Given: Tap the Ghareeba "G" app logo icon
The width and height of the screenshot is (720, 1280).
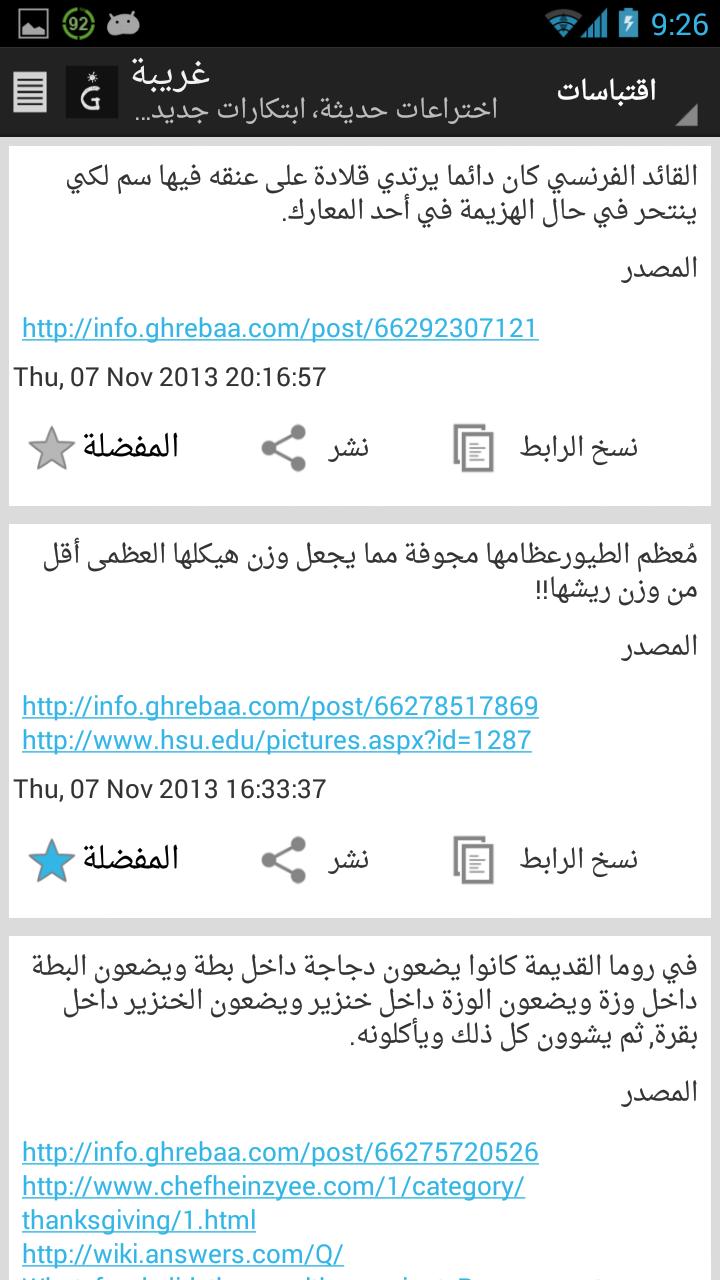Looking at the screenshot, I should coord(89,93).
